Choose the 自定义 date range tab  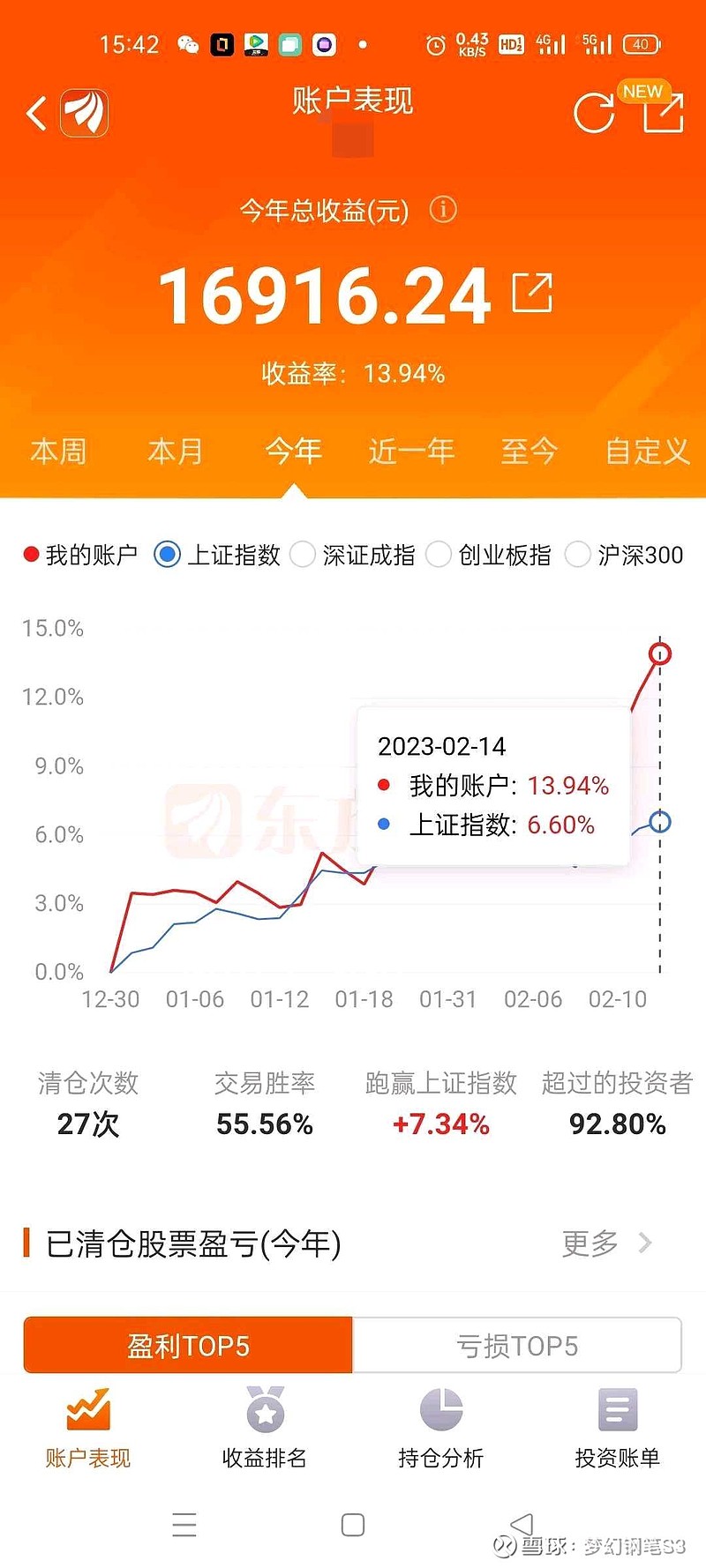tap(647, 452)
